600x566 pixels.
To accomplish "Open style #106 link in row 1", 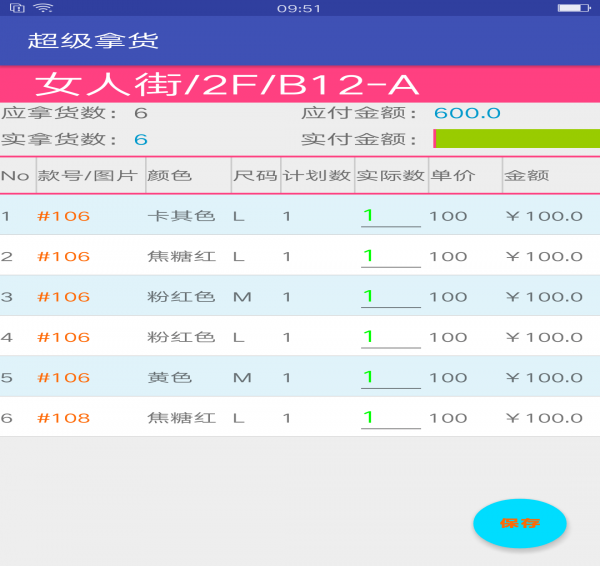I will point(63,216).
